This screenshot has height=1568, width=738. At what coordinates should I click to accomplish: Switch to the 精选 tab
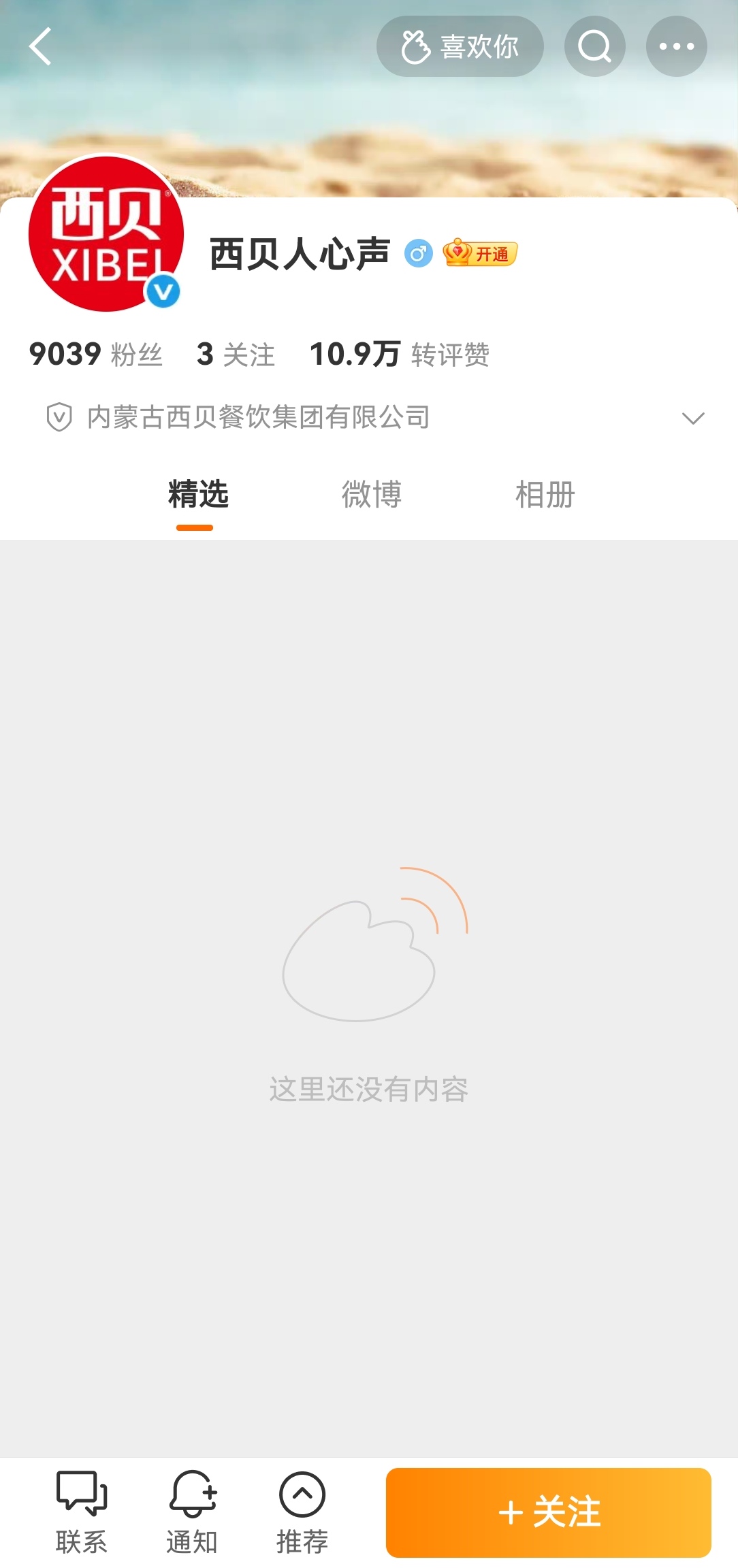pyautogui.click(x=197, y=495)
